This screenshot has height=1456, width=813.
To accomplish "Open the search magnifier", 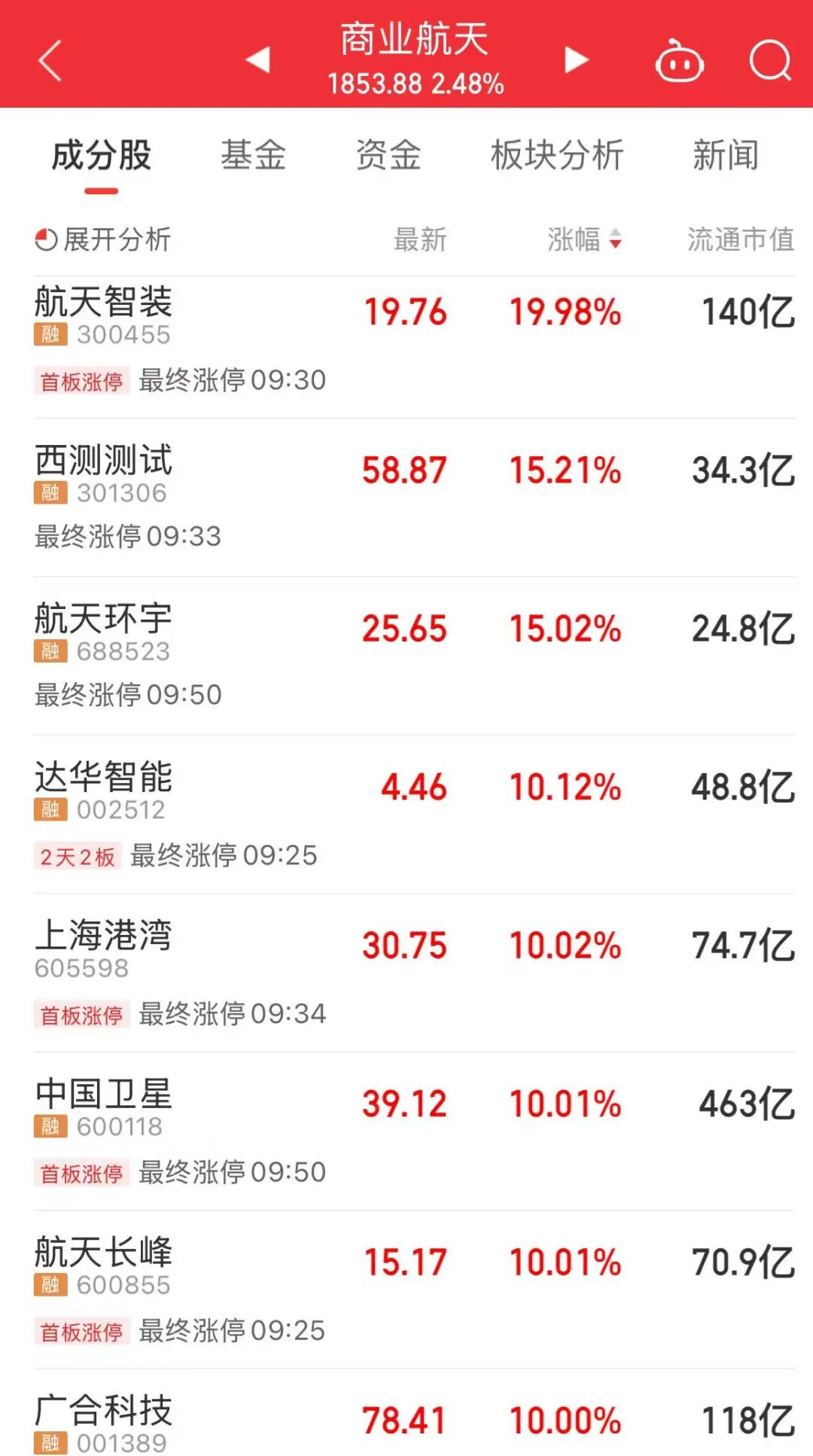I will pos(770,60).
